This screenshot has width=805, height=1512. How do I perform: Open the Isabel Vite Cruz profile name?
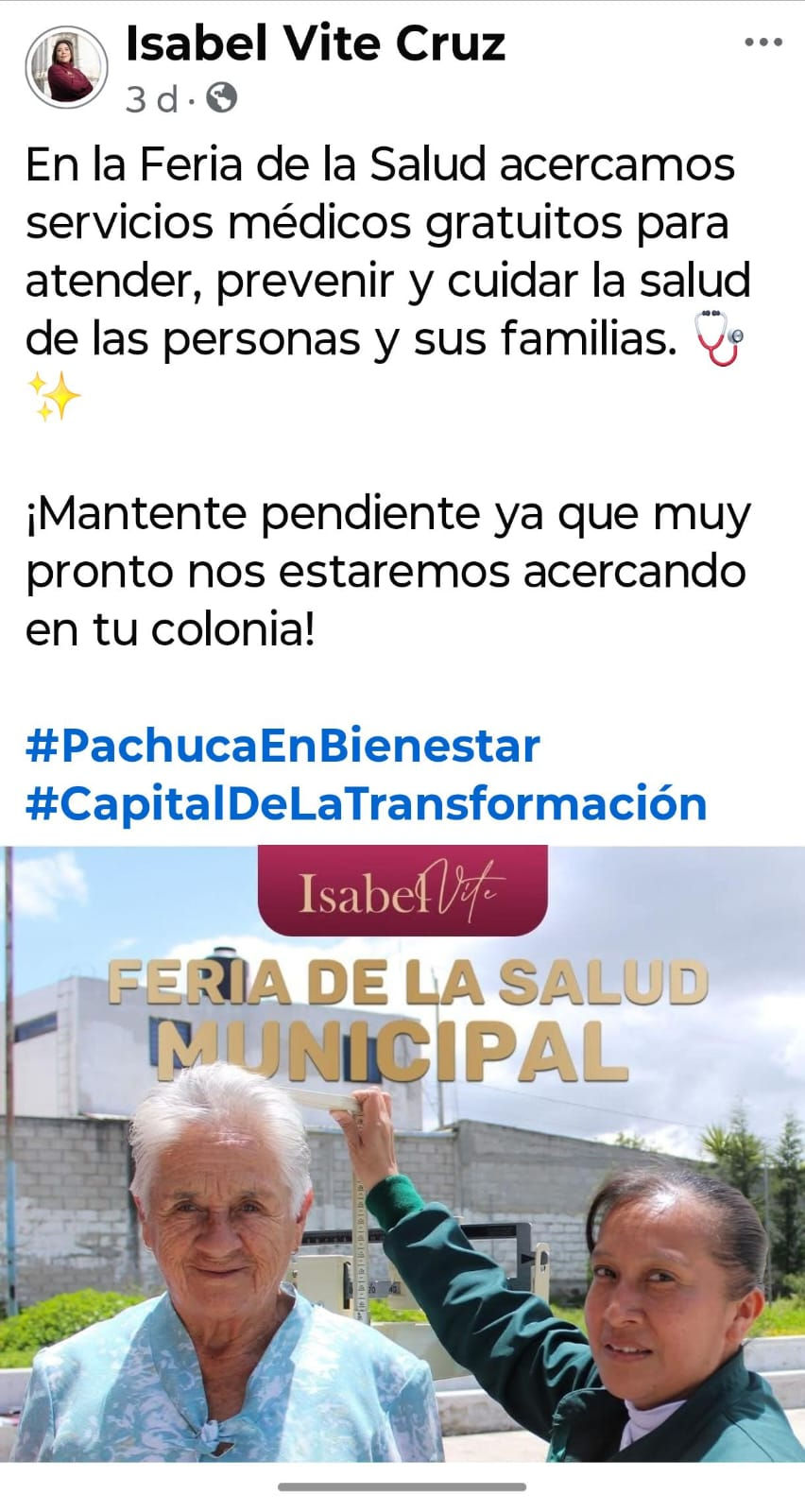[x=316, y=43]
